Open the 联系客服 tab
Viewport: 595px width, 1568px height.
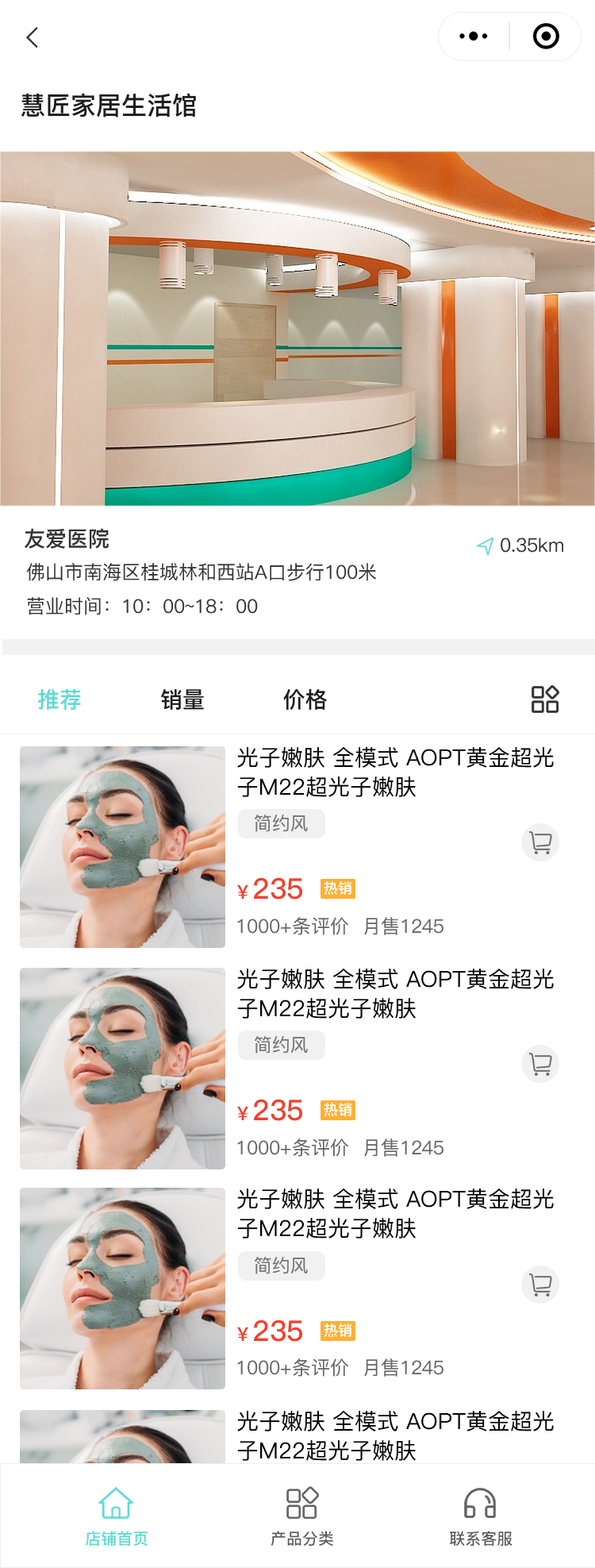point(480,1516)
